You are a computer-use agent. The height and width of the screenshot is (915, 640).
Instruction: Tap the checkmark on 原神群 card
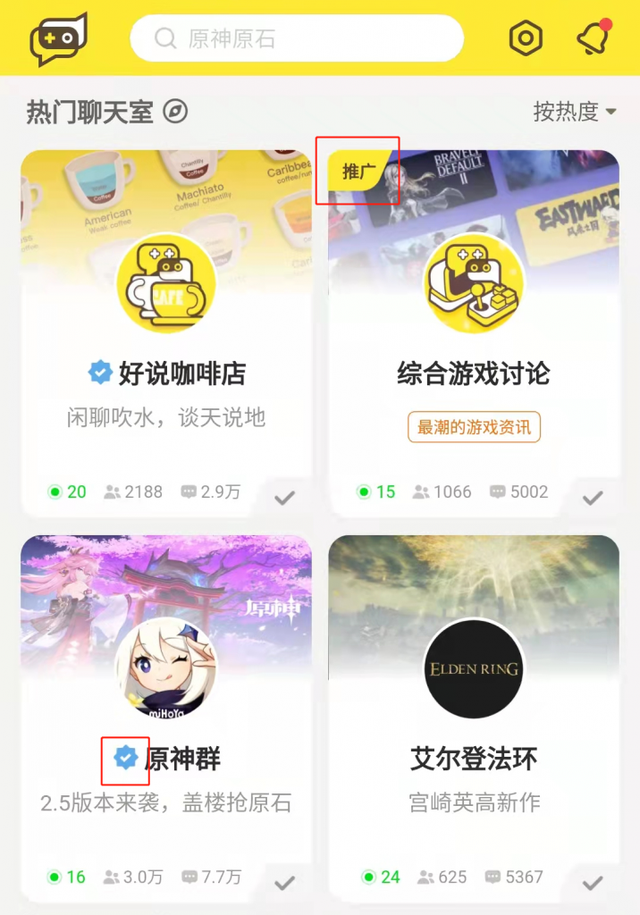pyautogui.click(x=285, y=882)
